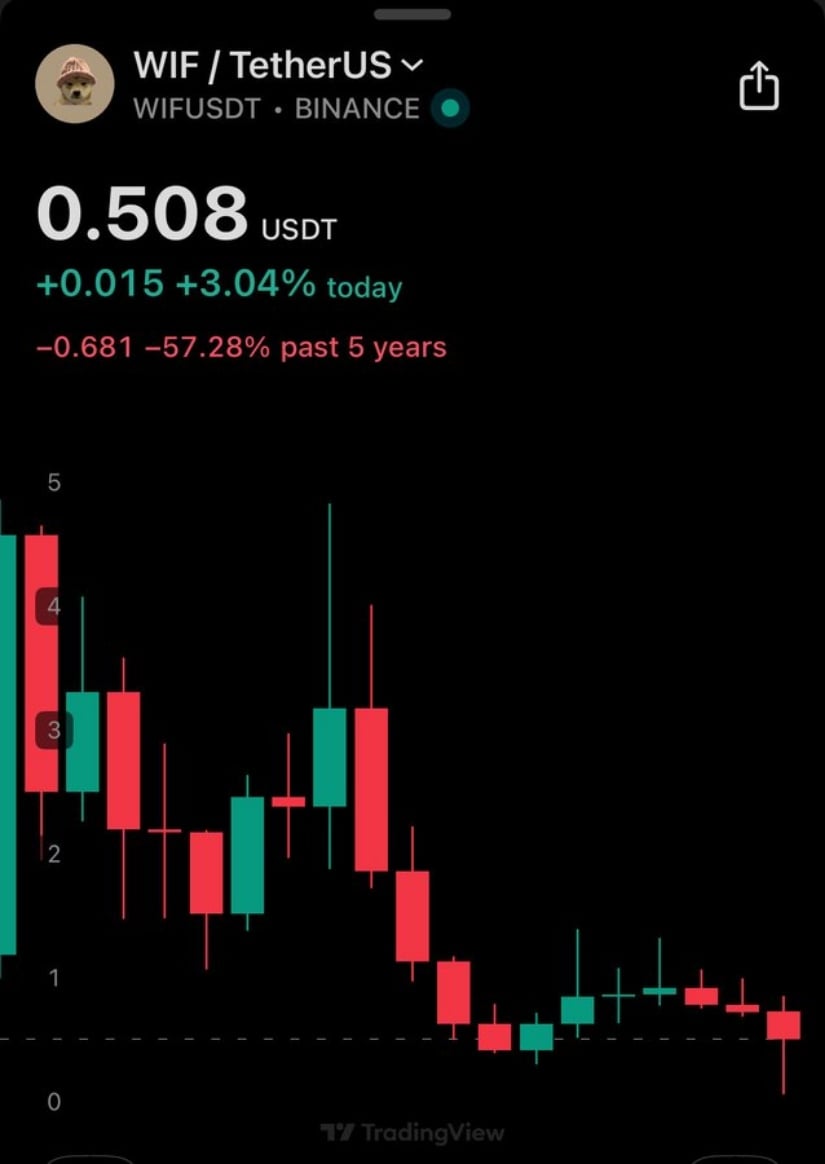Tap the sheet drag handle at top
The image size is (825, 1164).
[412, 14]
